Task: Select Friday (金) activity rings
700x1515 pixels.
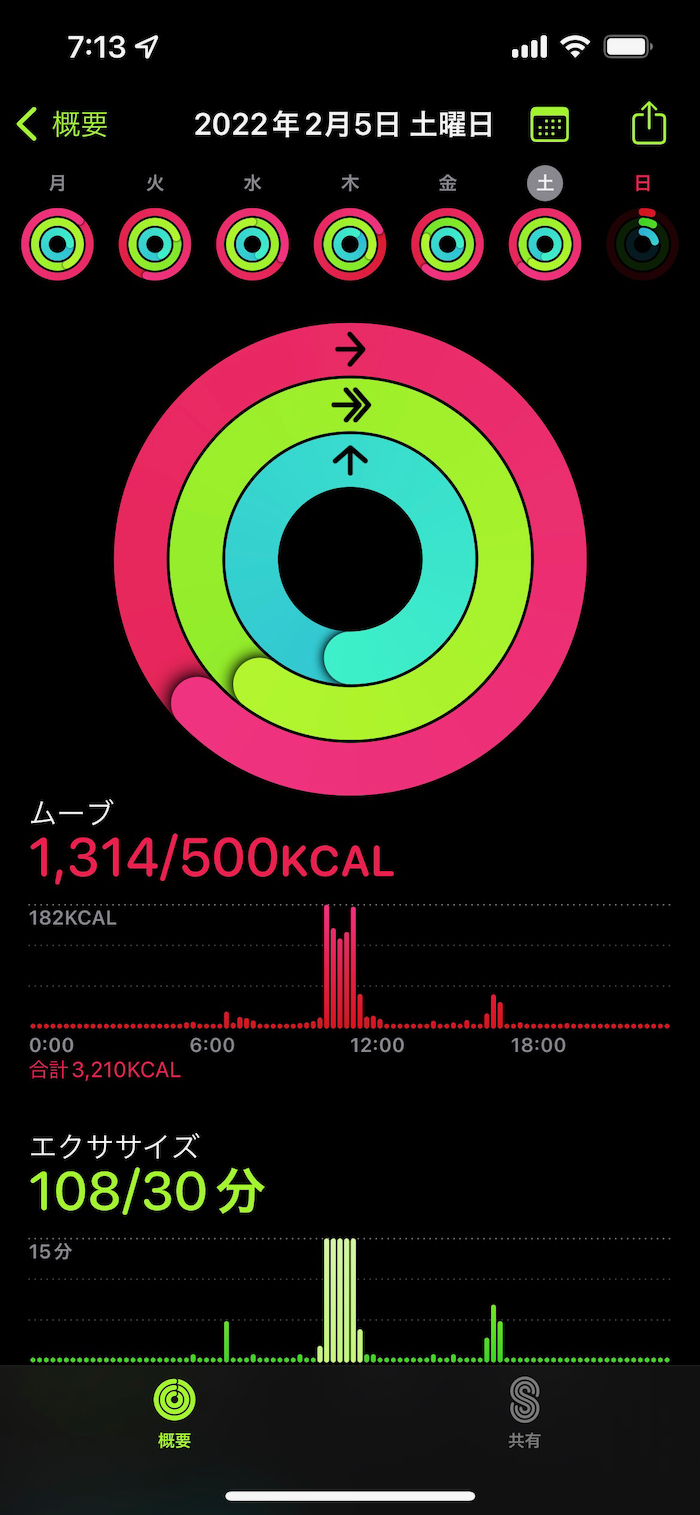Action: pyautogui.click(x=447, y=244)
